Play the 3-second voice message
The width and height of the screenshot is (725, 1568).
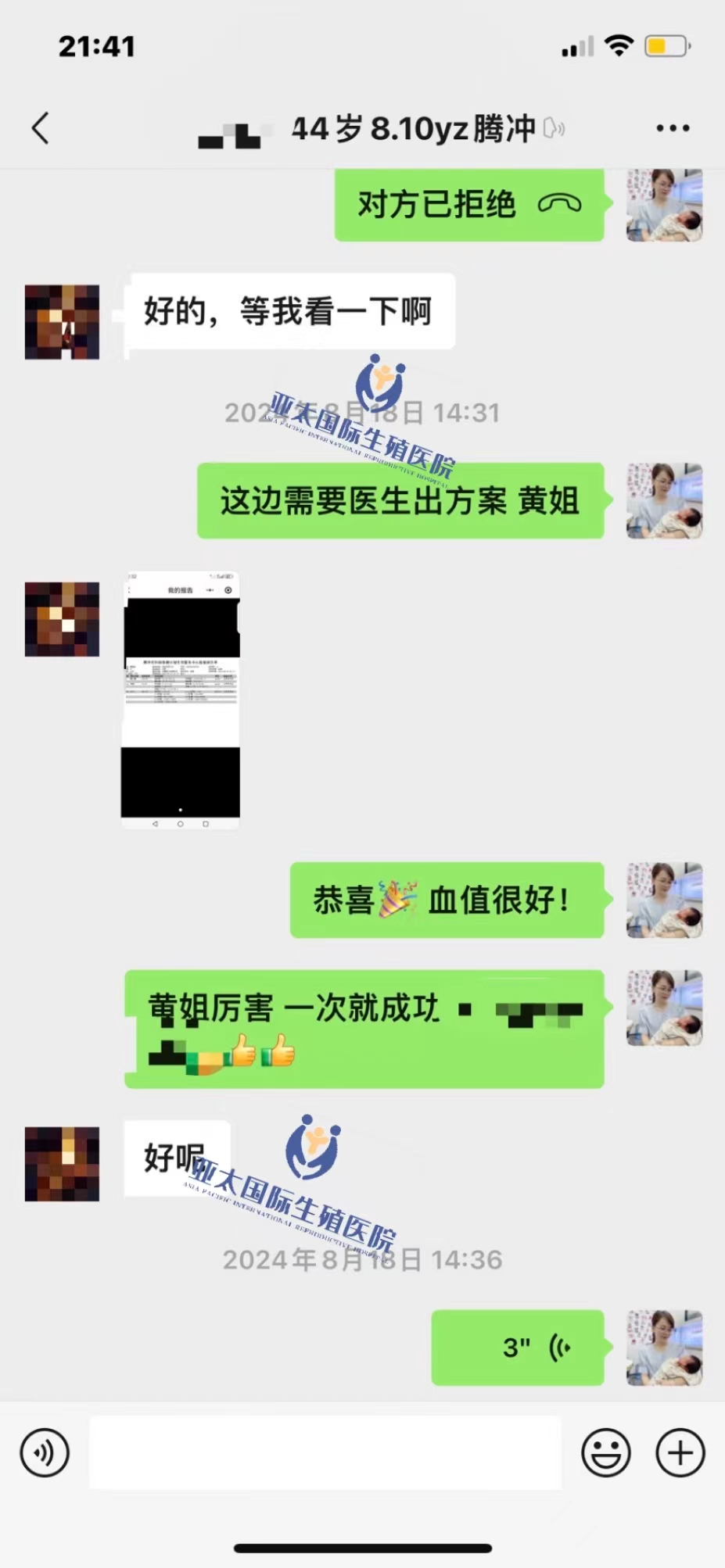pyautogui.click(x=518, y=1348)
